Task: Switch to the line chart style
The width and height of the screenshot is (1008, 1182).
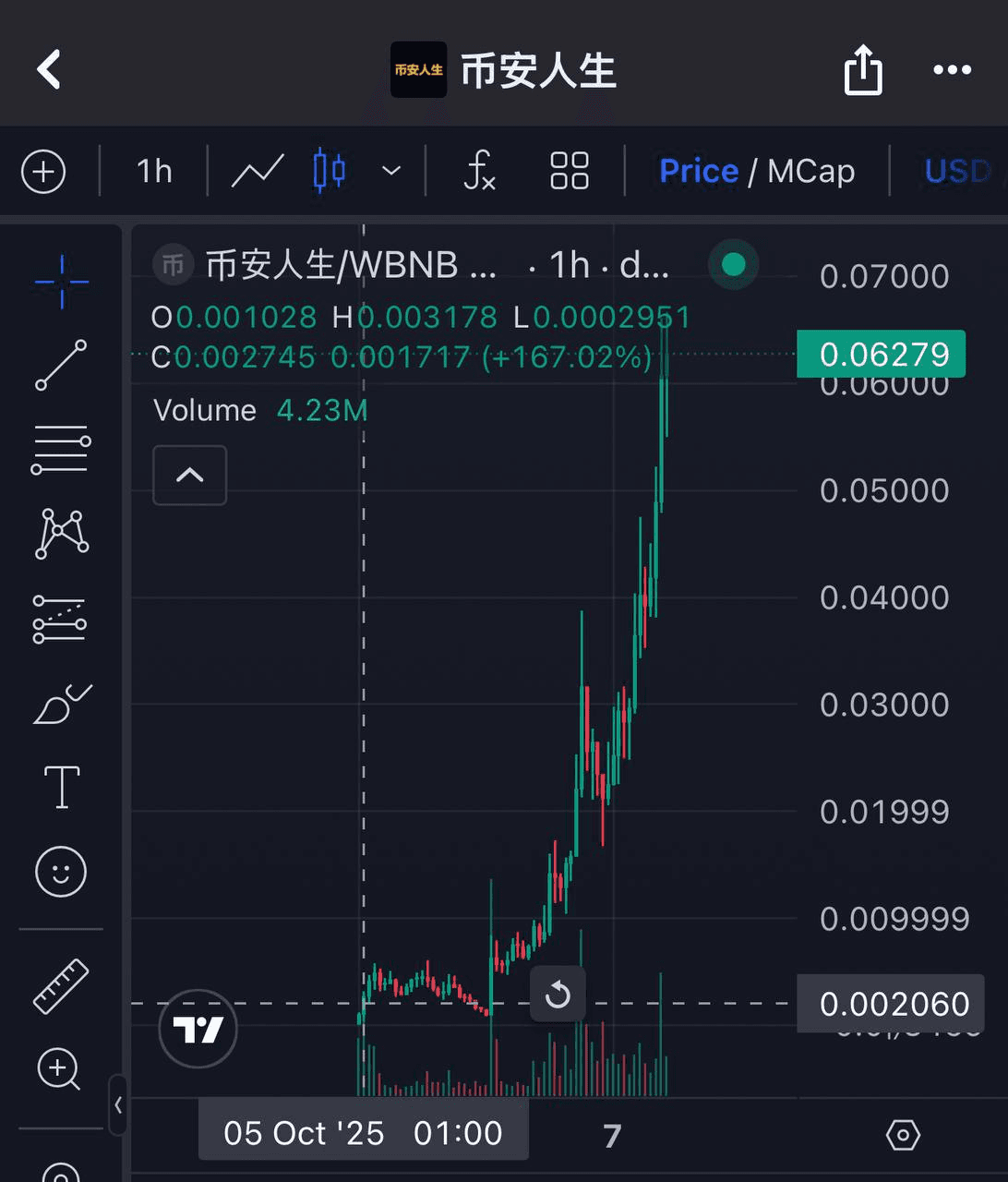Action: tap(258, 172)
